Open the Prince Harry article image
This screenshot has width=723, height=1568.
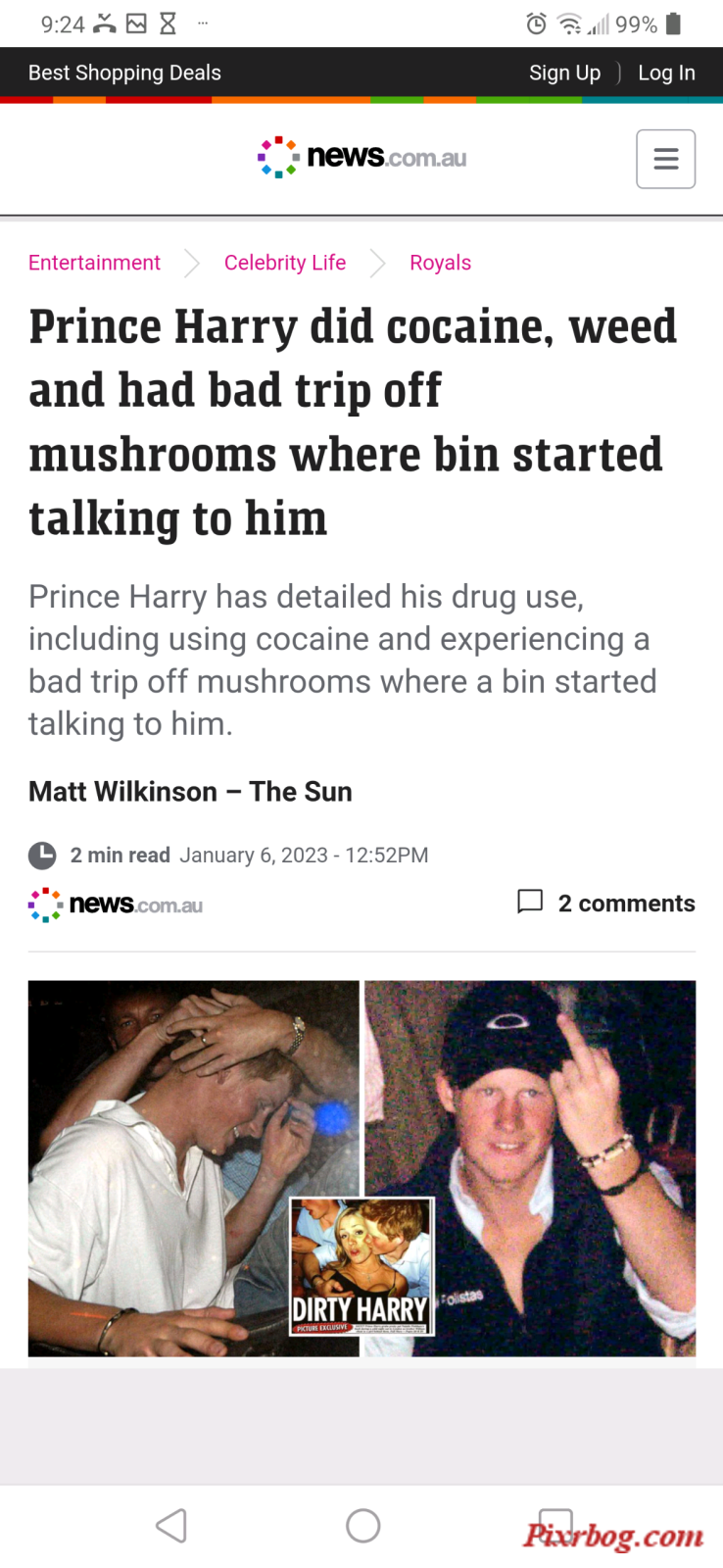pyautogui.click(x=361, y=1167)
